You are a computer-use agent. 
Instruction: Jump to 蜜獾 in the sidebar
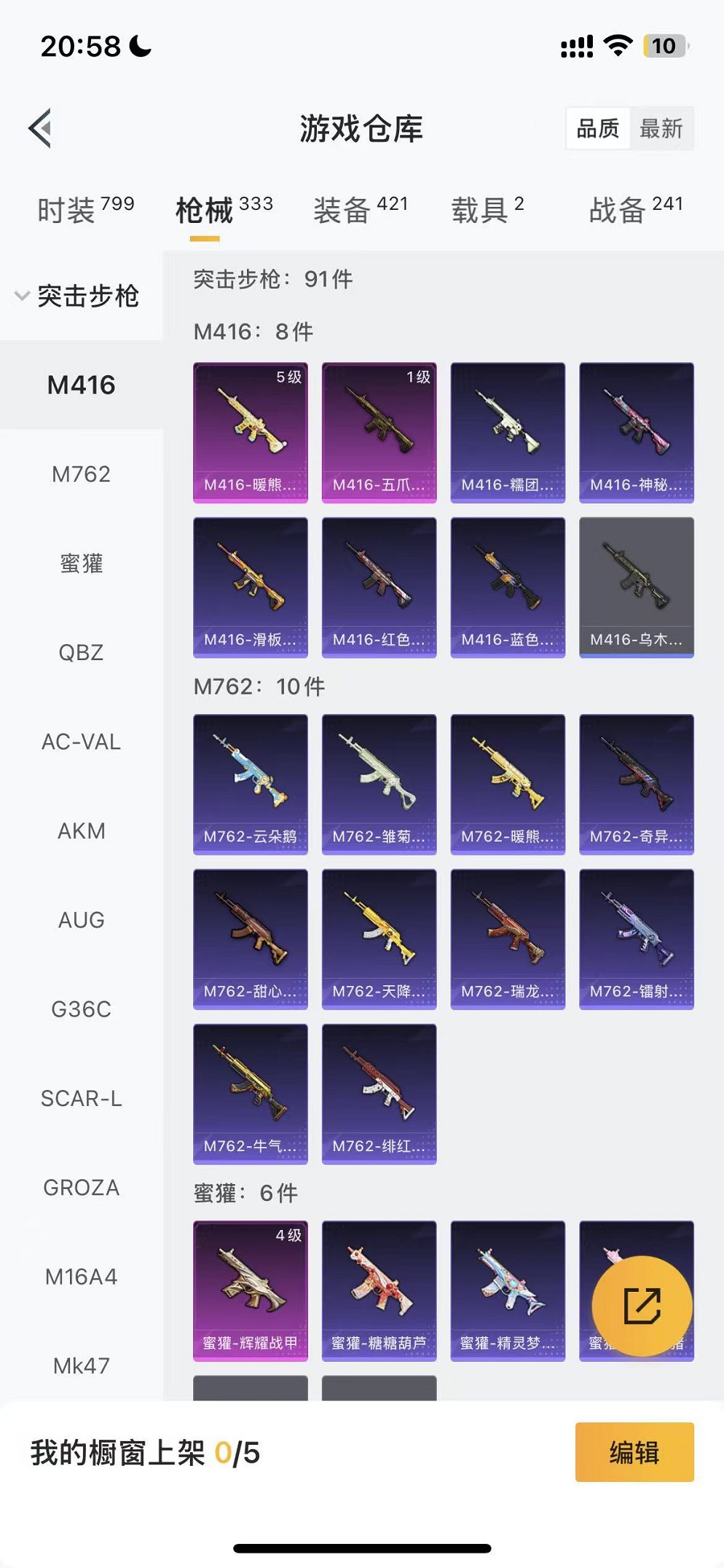(x=81, y=563)
